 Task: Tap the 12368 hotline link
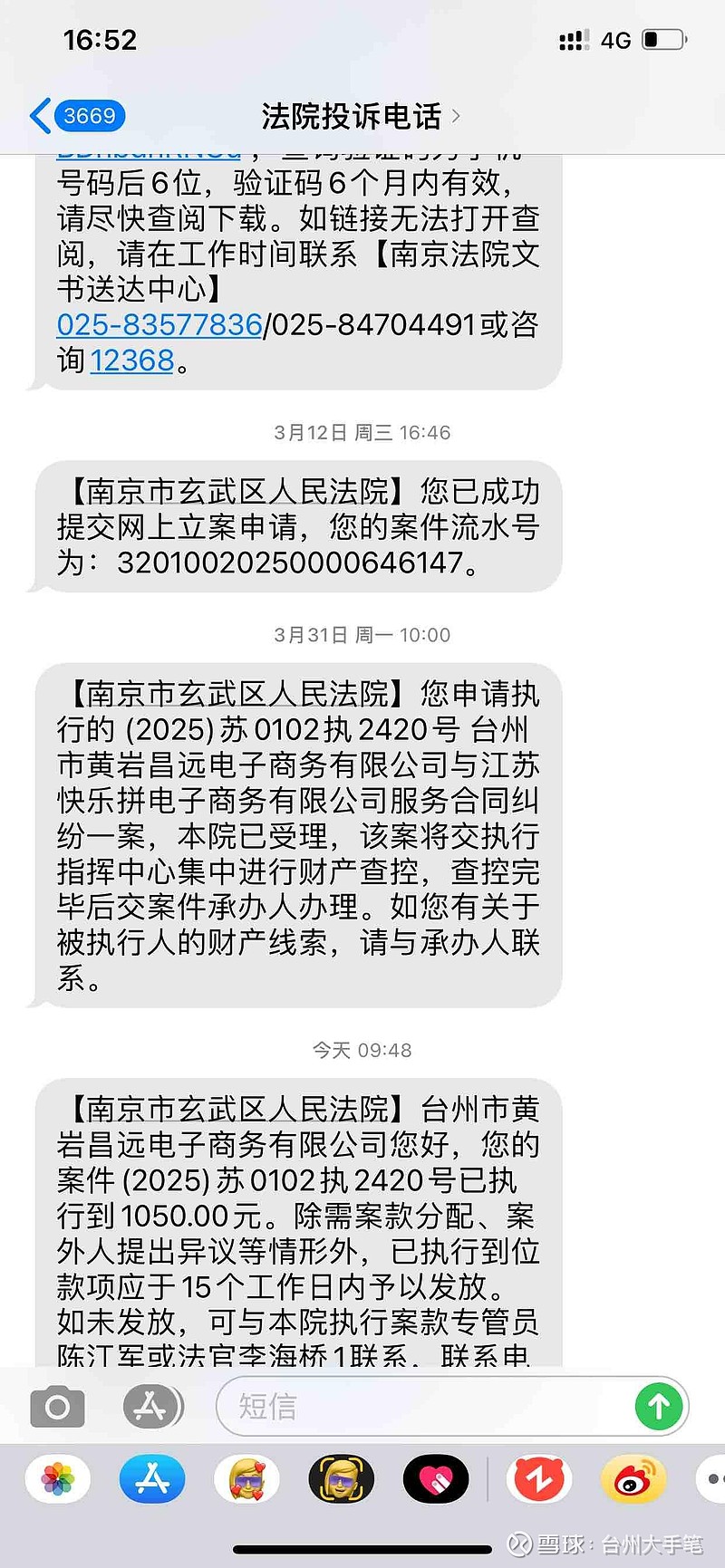tap(132, 361)
